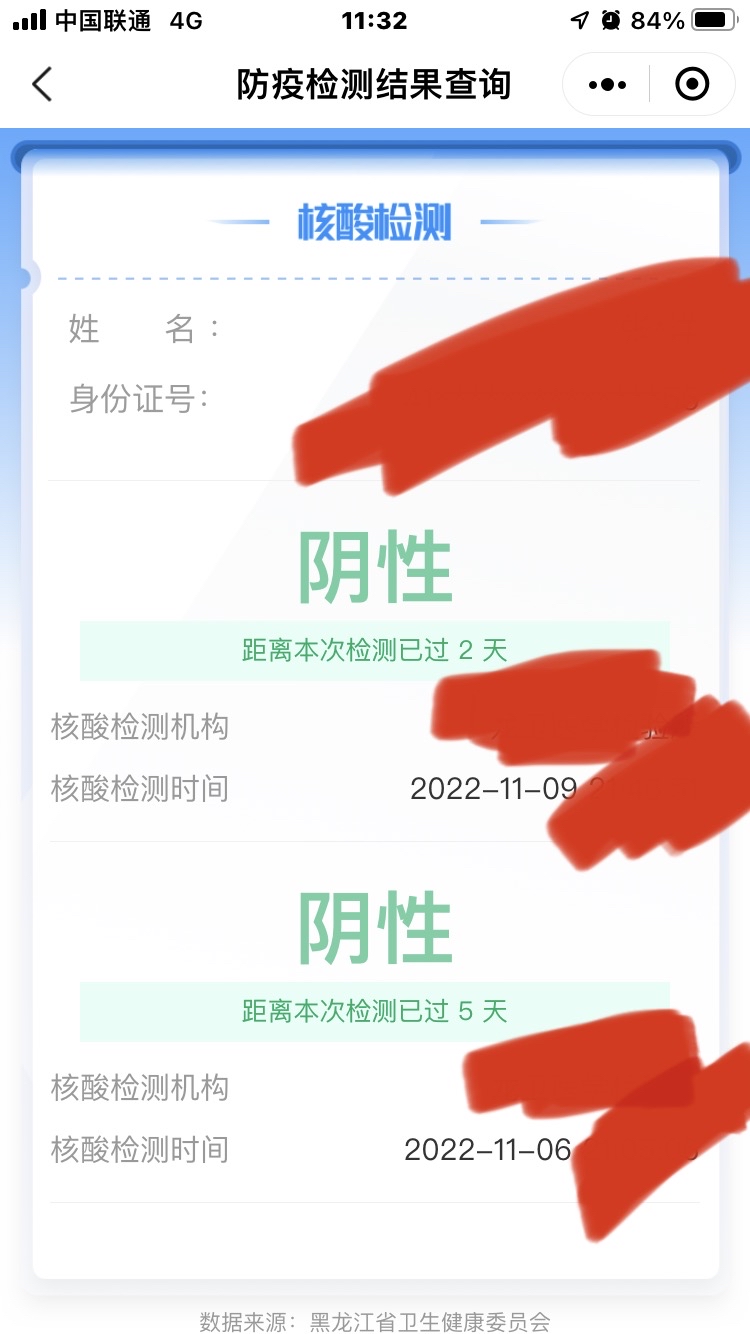This screenshot has width=750, height=1334.
Task: Go back using the top-left arrow
Action: click(42, 85)
